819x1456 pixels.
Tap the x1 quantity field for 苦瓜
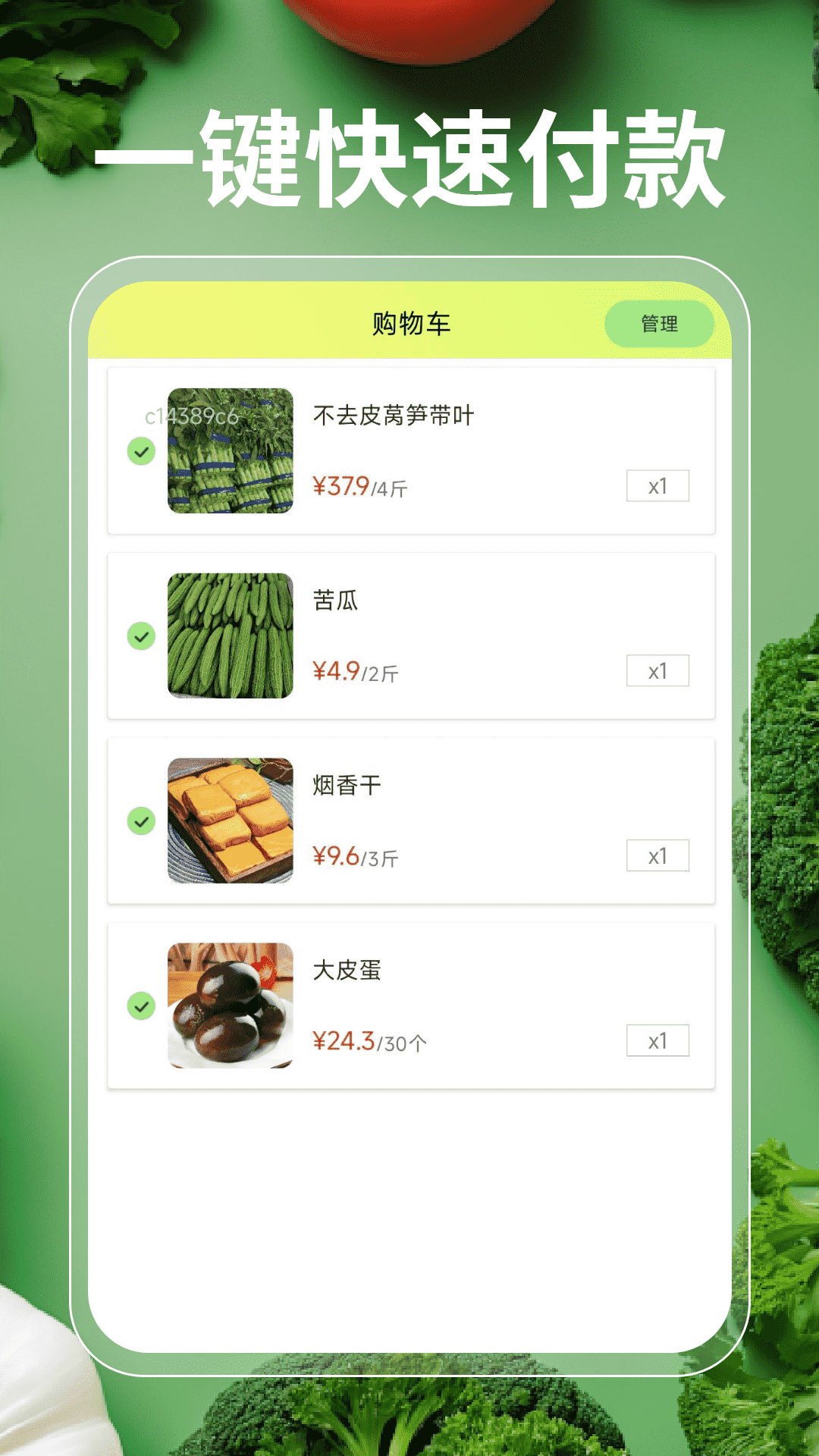coord(657,671)
